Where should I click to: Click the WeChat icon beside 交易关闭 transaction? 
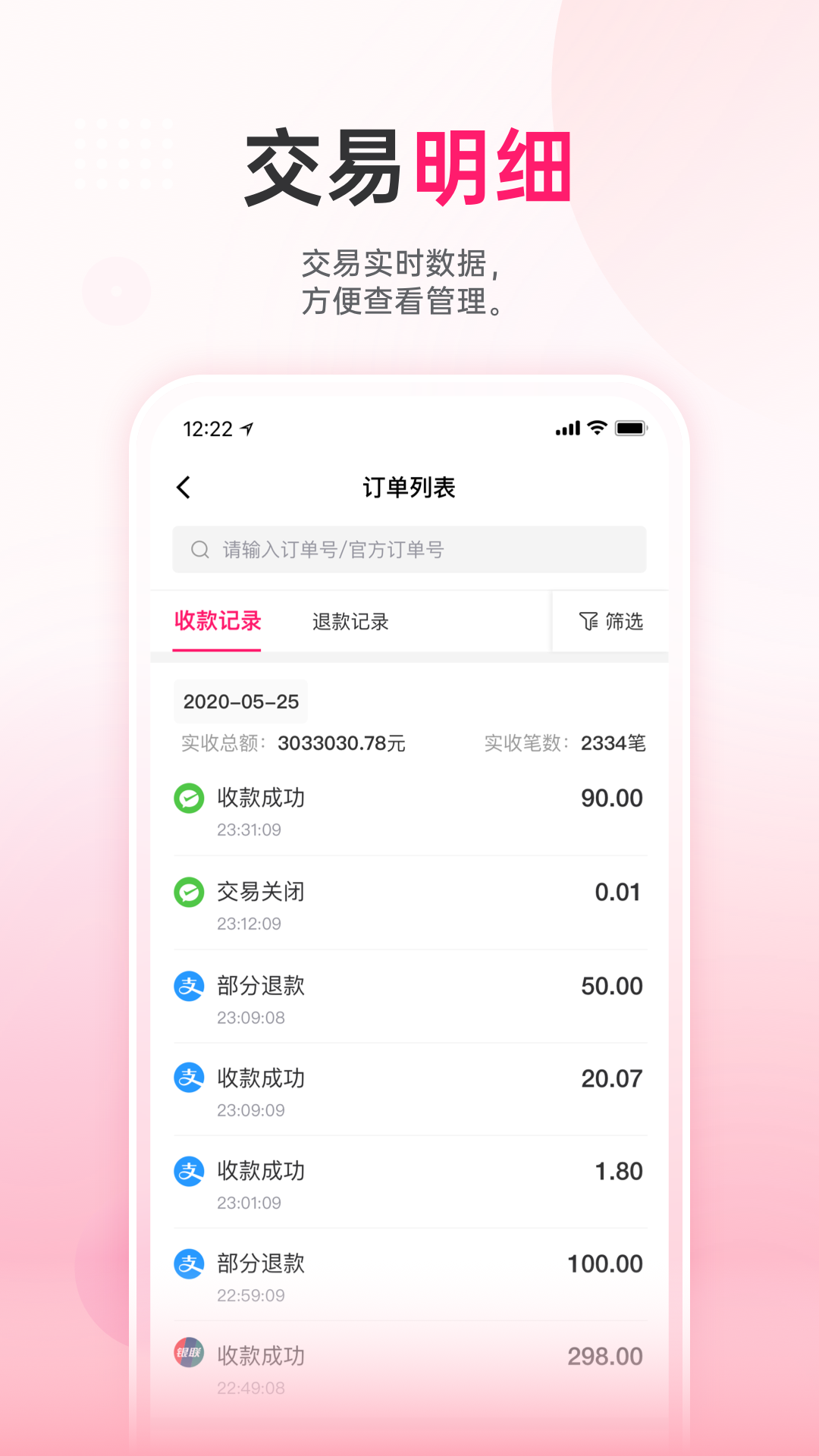coord(188,892)
